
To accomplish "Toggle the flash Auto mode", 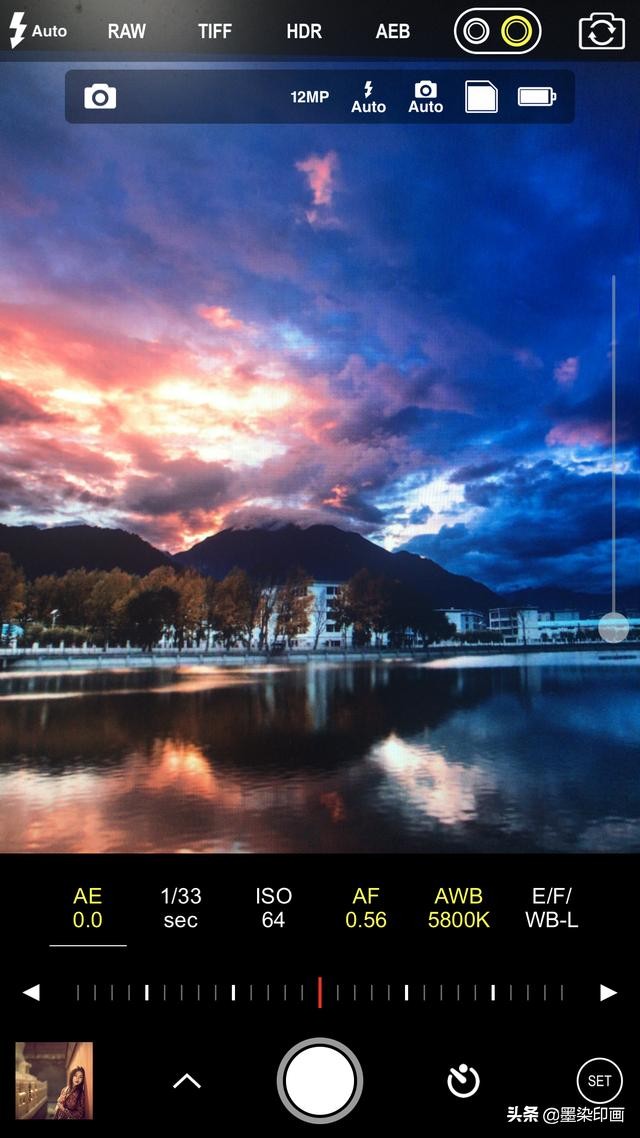I will pos(38,31).
